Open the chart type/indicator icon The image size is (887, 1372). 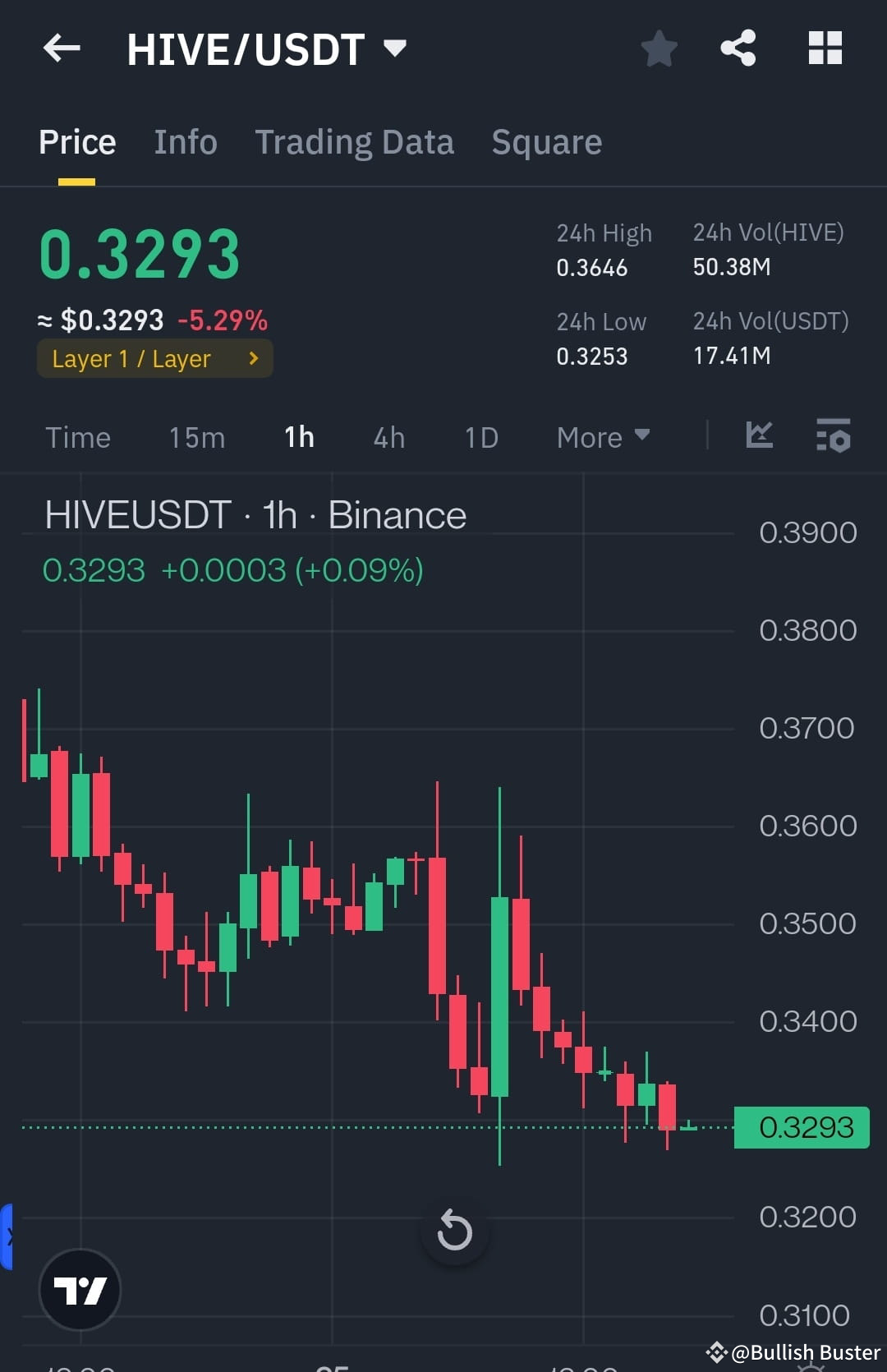point(758,437)
